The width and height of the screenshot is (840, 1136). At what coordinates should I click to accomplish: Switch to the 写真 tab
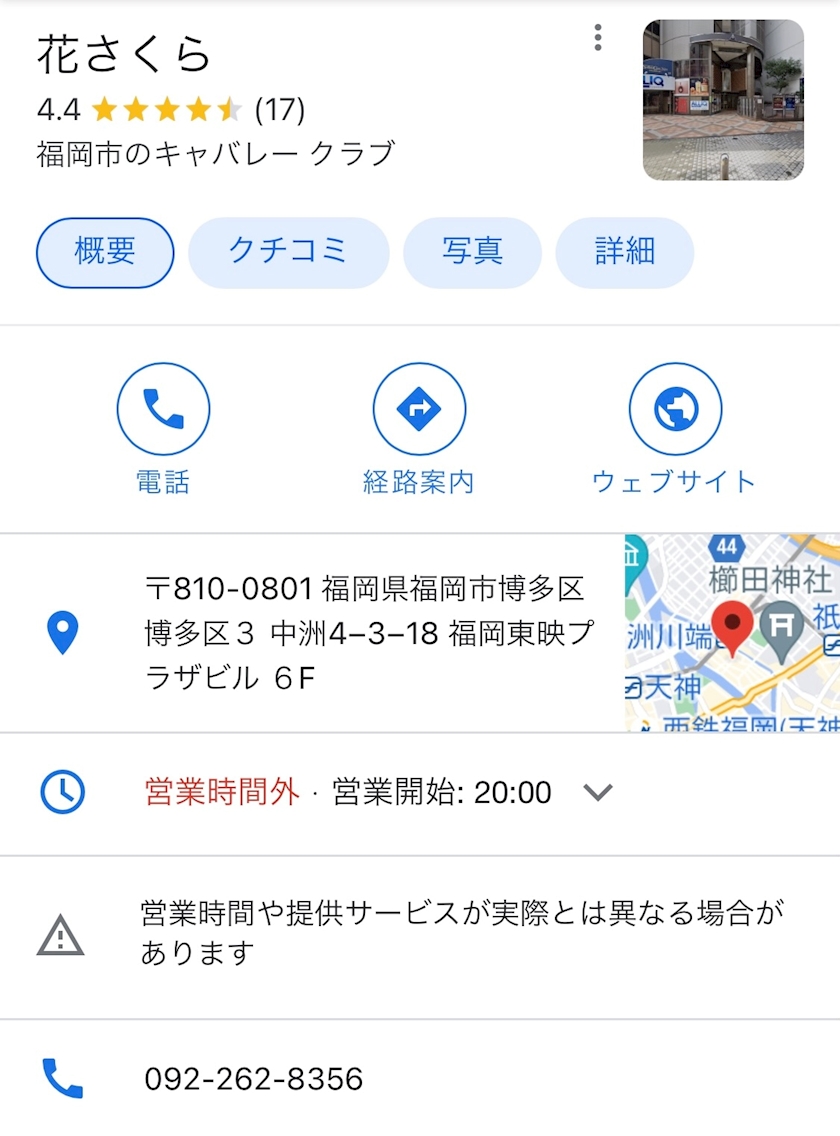[472, 252]
